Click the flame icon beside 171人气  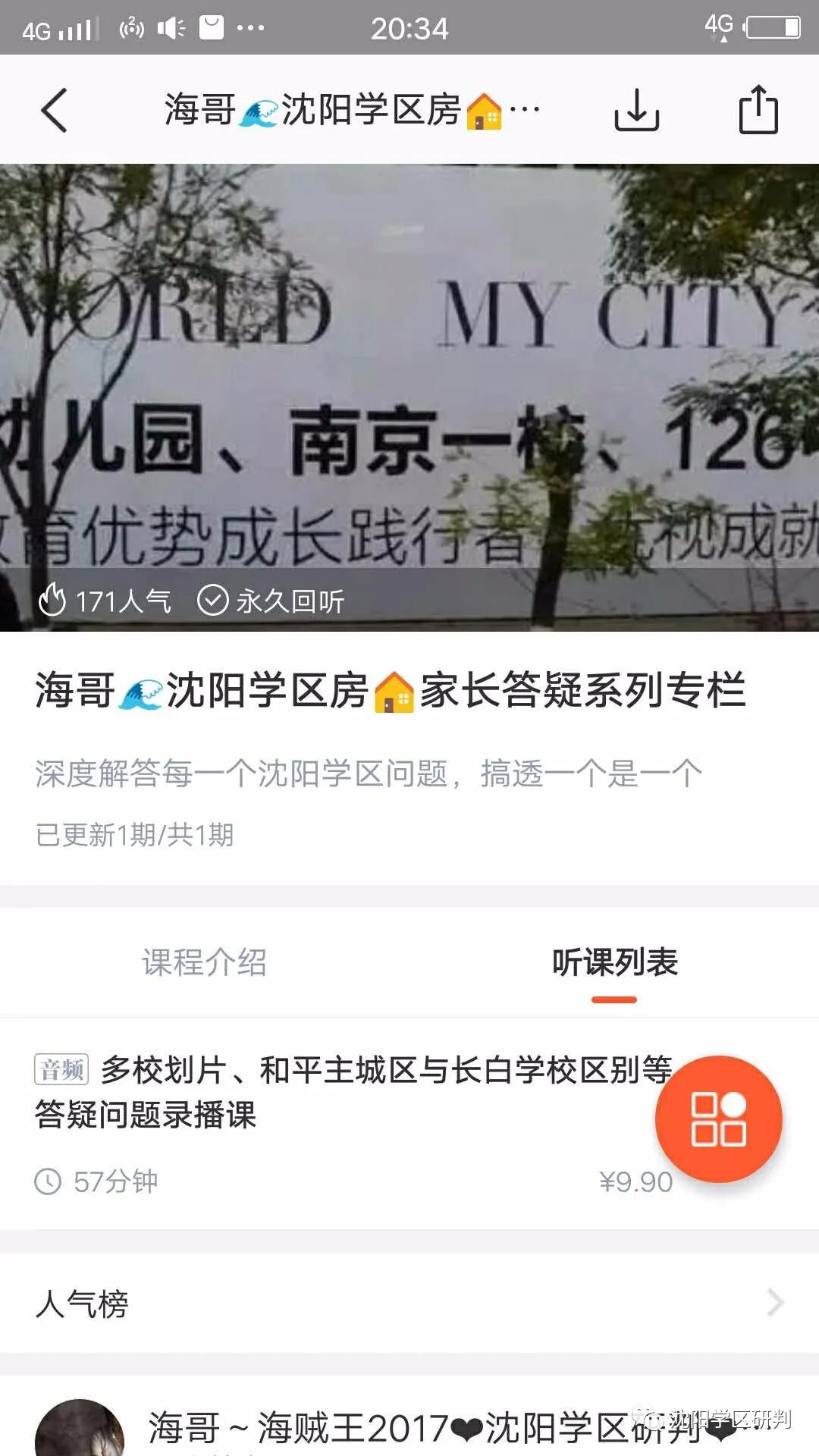(x=53, y=601)
